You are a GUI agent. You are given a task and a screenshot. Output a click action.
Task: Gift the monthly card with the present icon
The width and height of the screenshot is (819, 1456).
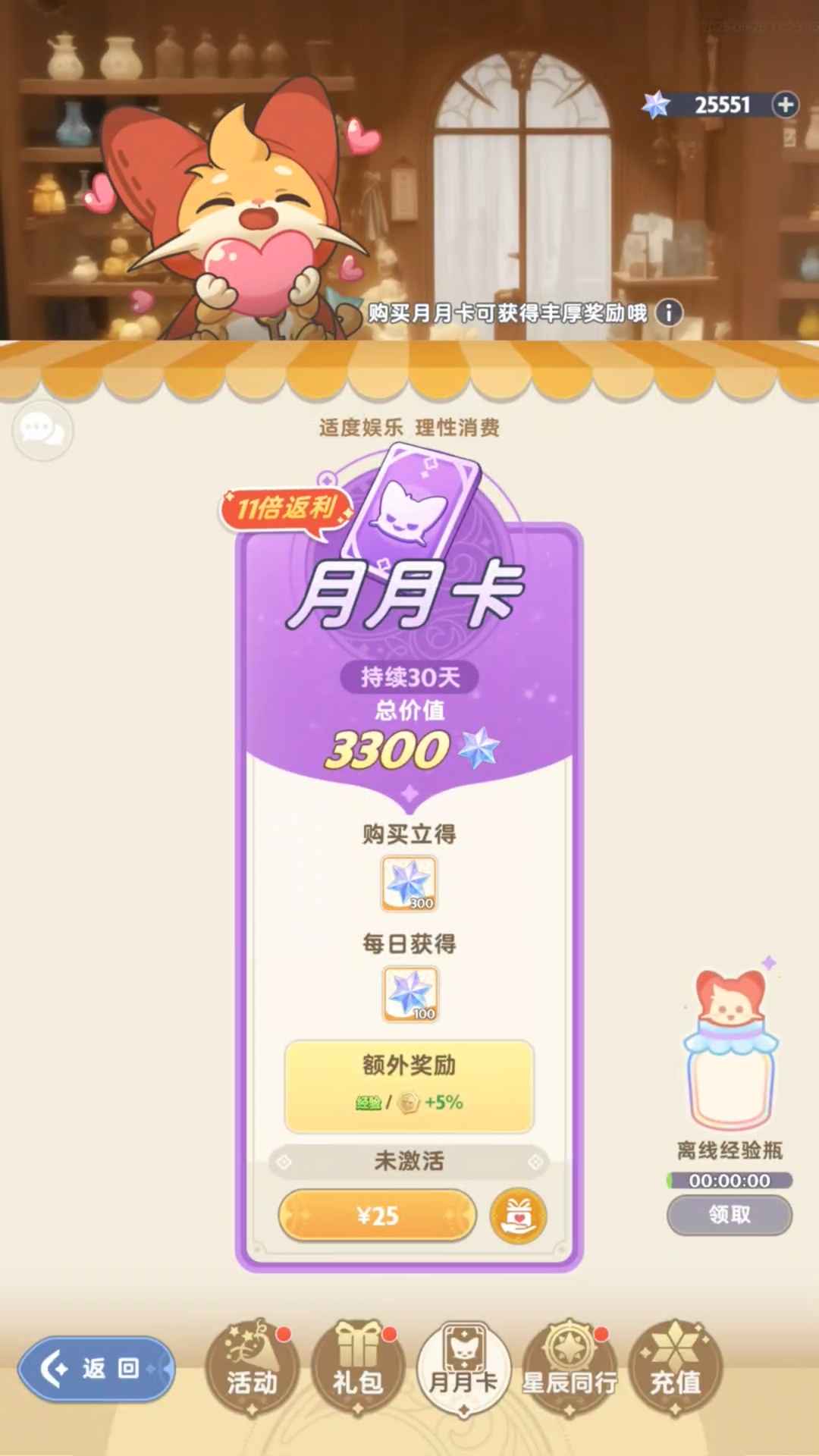point(518,1216)
